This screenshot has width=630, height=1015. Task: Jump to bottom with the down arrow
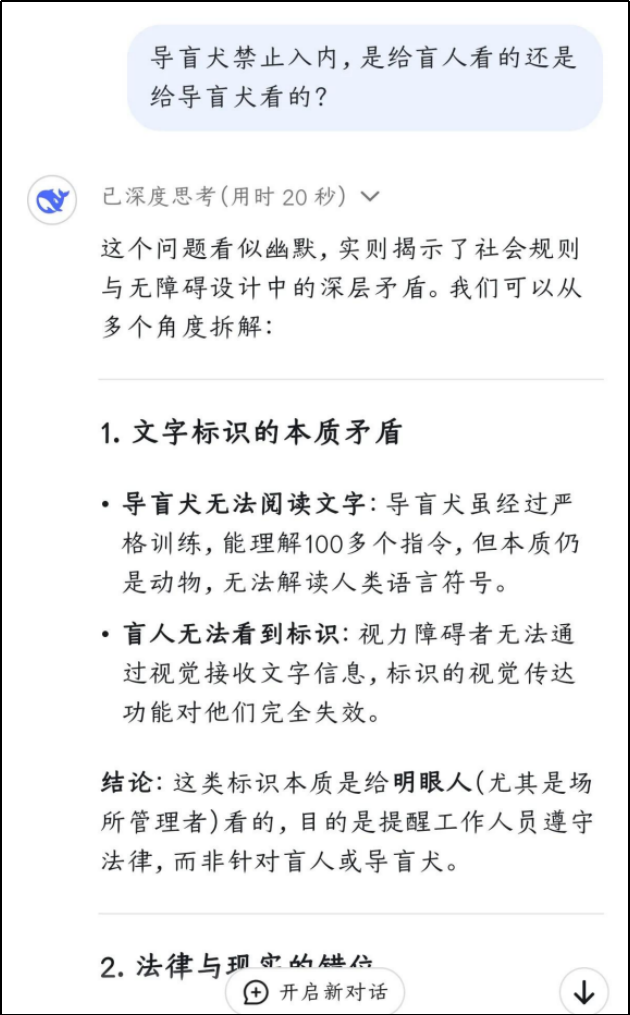tap(584, 992)
